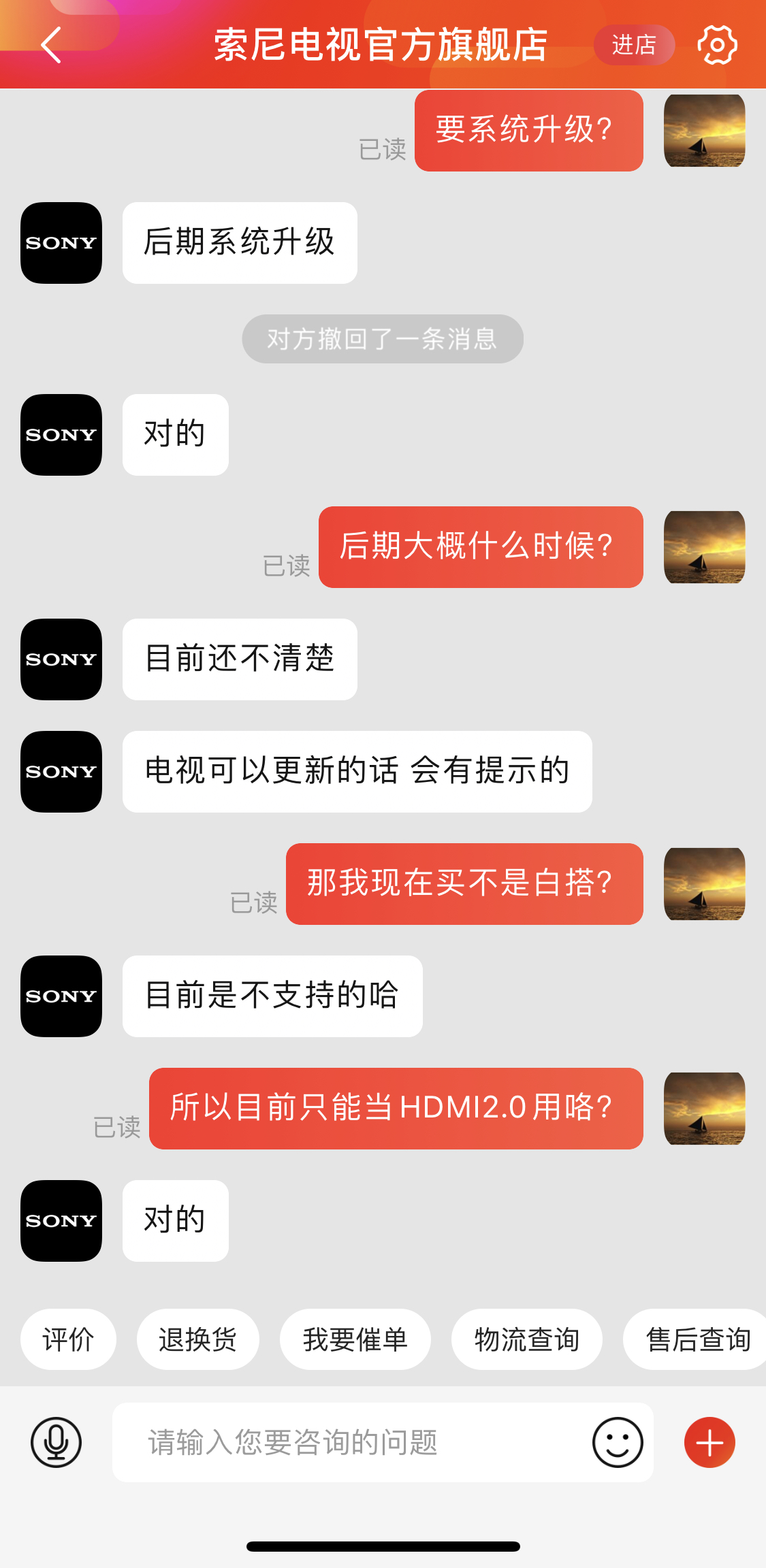This screenshot has width=766, height=1568.
Task: Select the 退换货 chip
Action: (197, 1339)
